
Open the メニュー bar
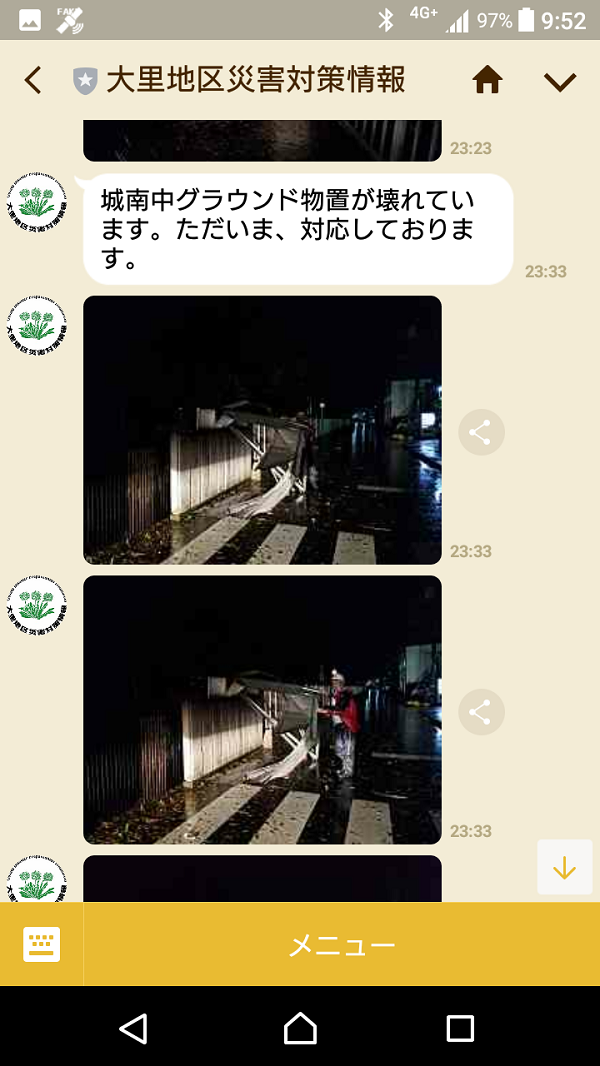(342, 944)
